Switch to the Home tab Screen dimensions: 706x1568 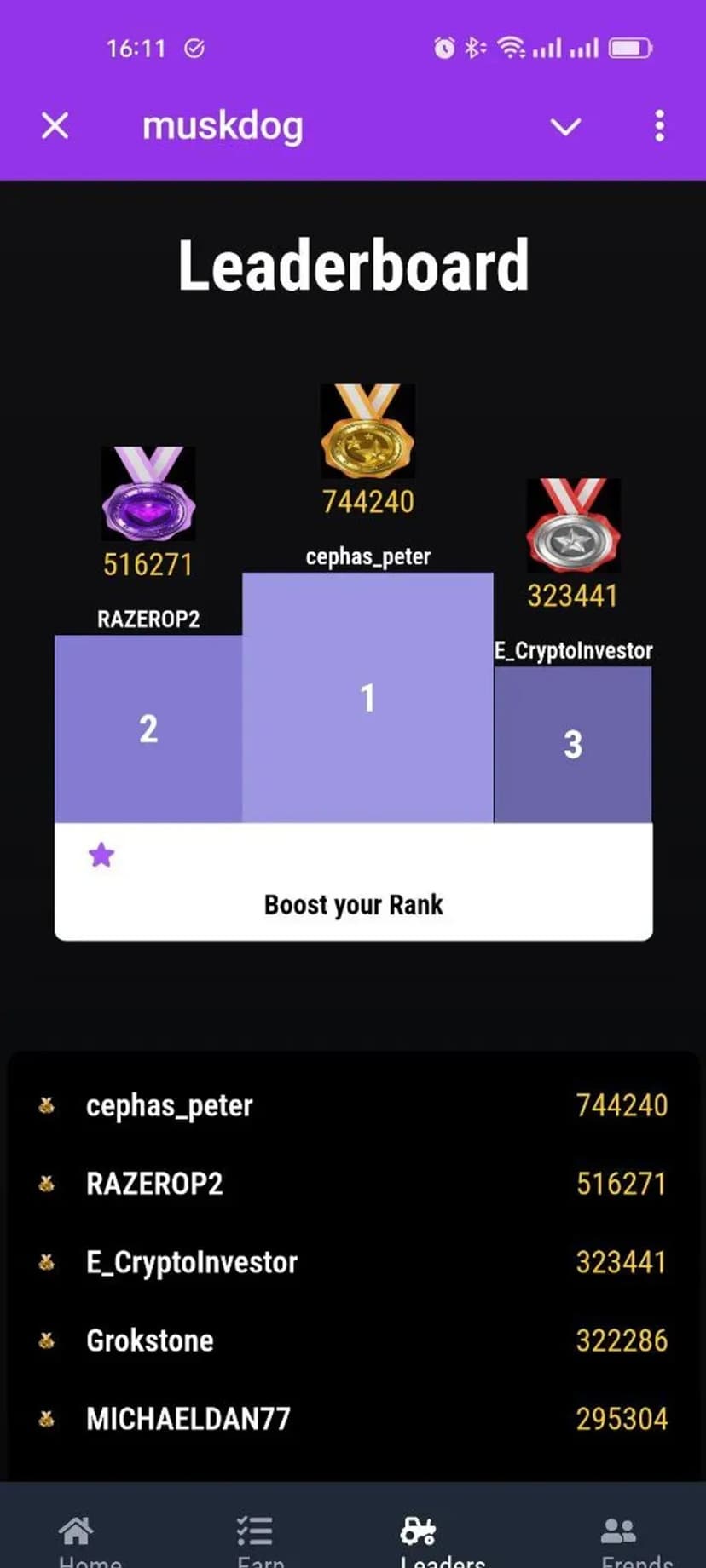point(87,1539)
